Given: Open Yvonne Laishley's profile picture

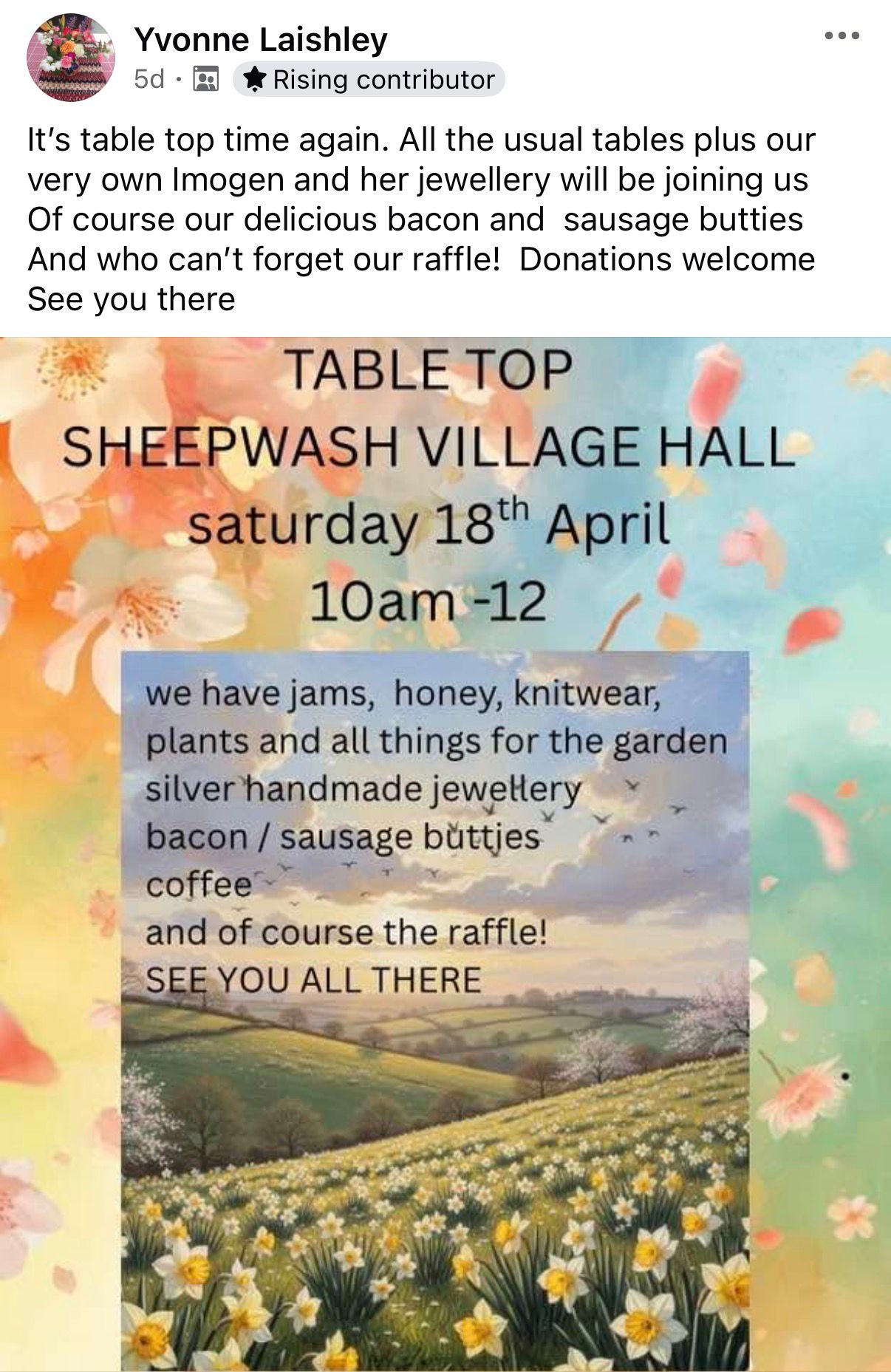Looking at the screenshot, I should click(x=71, y=57).
